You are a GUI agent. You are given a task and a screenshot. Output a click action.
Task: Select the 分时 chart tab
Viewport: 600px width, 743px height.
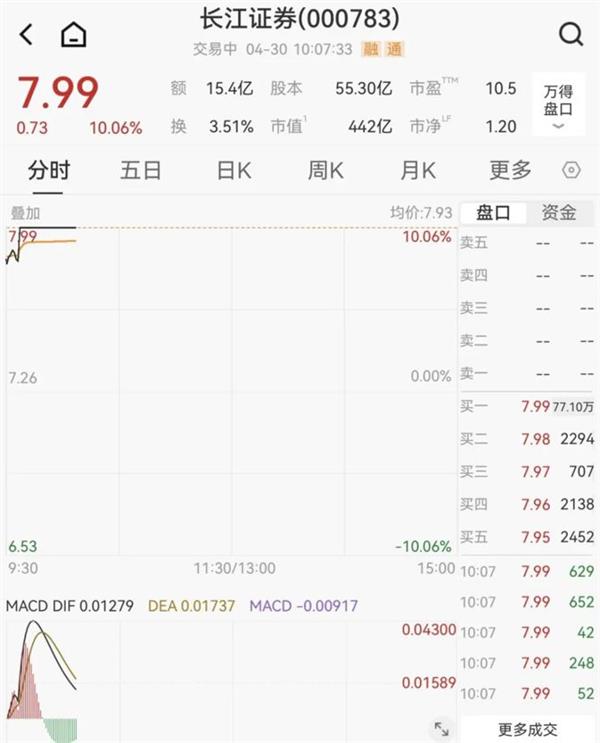tap(48, 171)
